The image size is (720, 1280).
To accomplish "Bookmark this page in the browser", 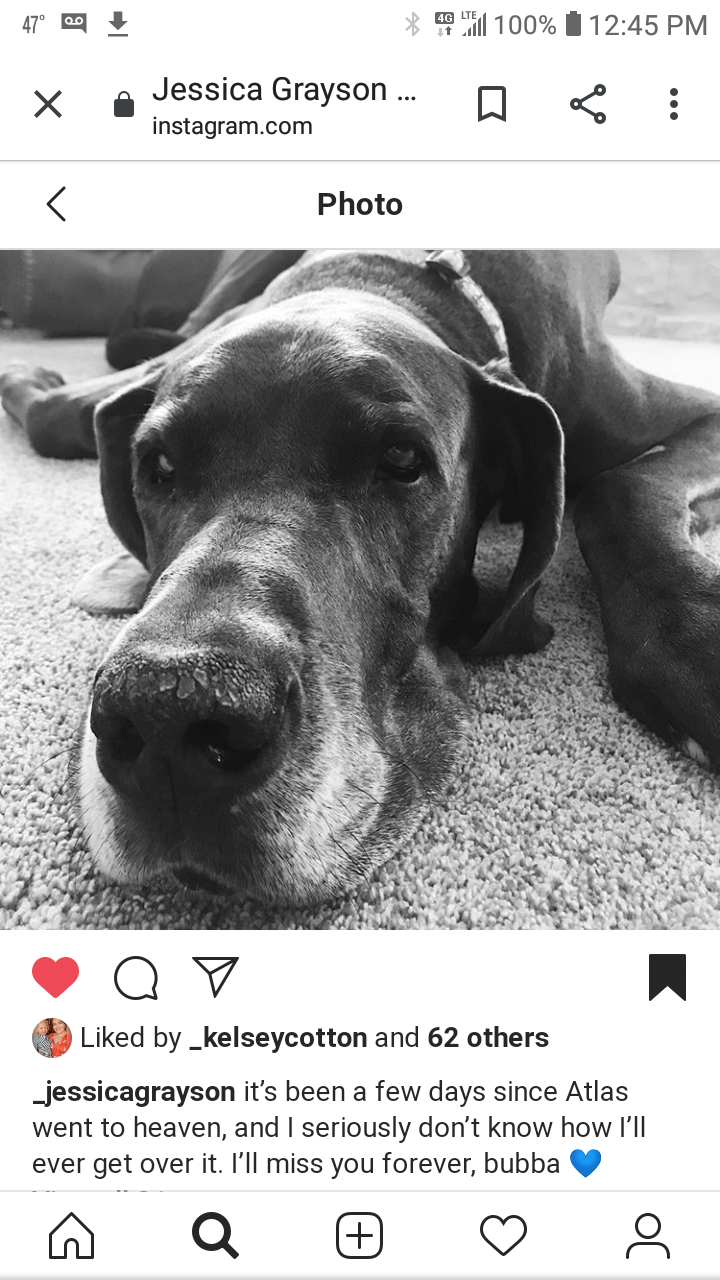I will [x=491, y=104].
